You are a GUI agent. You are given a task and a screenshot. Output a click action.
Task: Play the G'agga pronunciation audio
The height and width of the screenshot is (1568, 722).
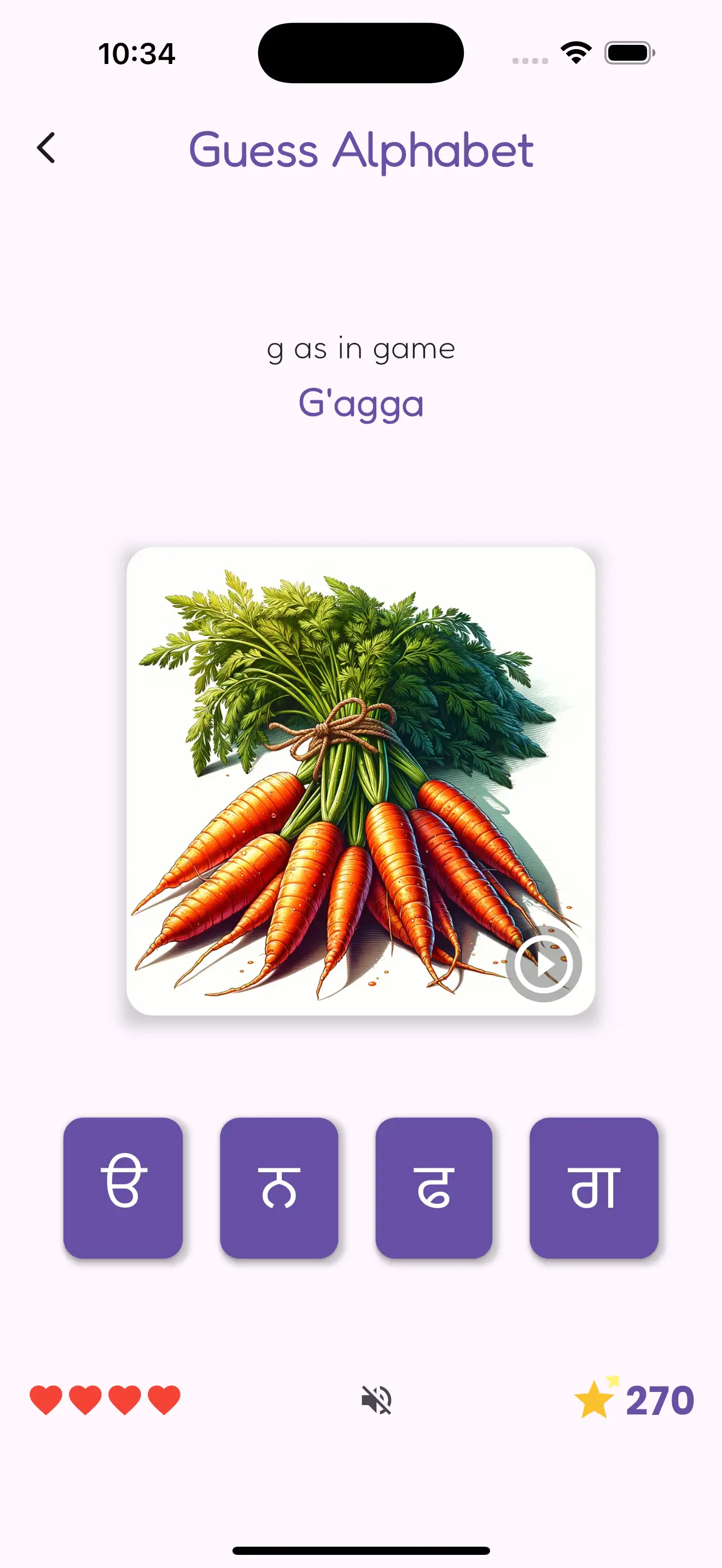[544, 964]
